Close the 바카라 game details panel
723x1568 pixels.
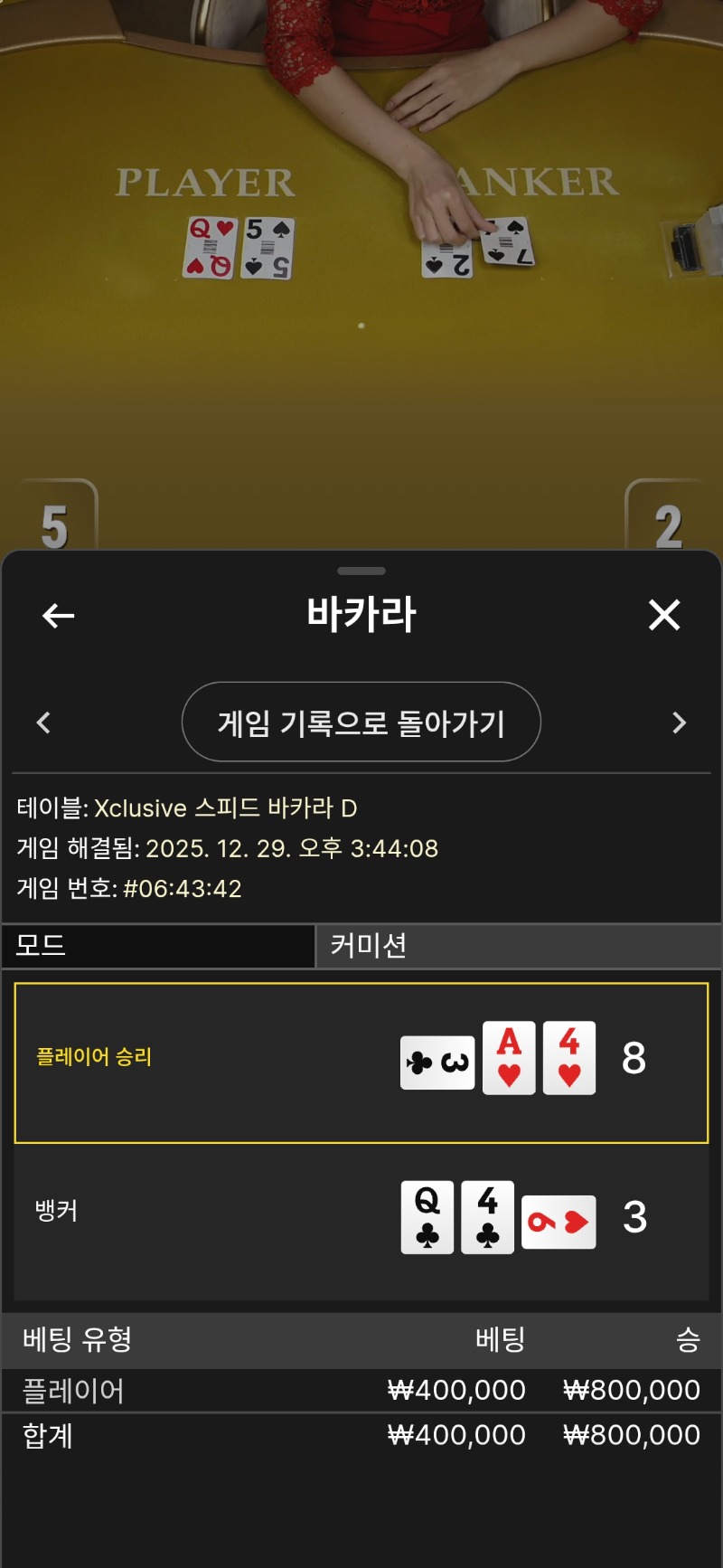664,616
